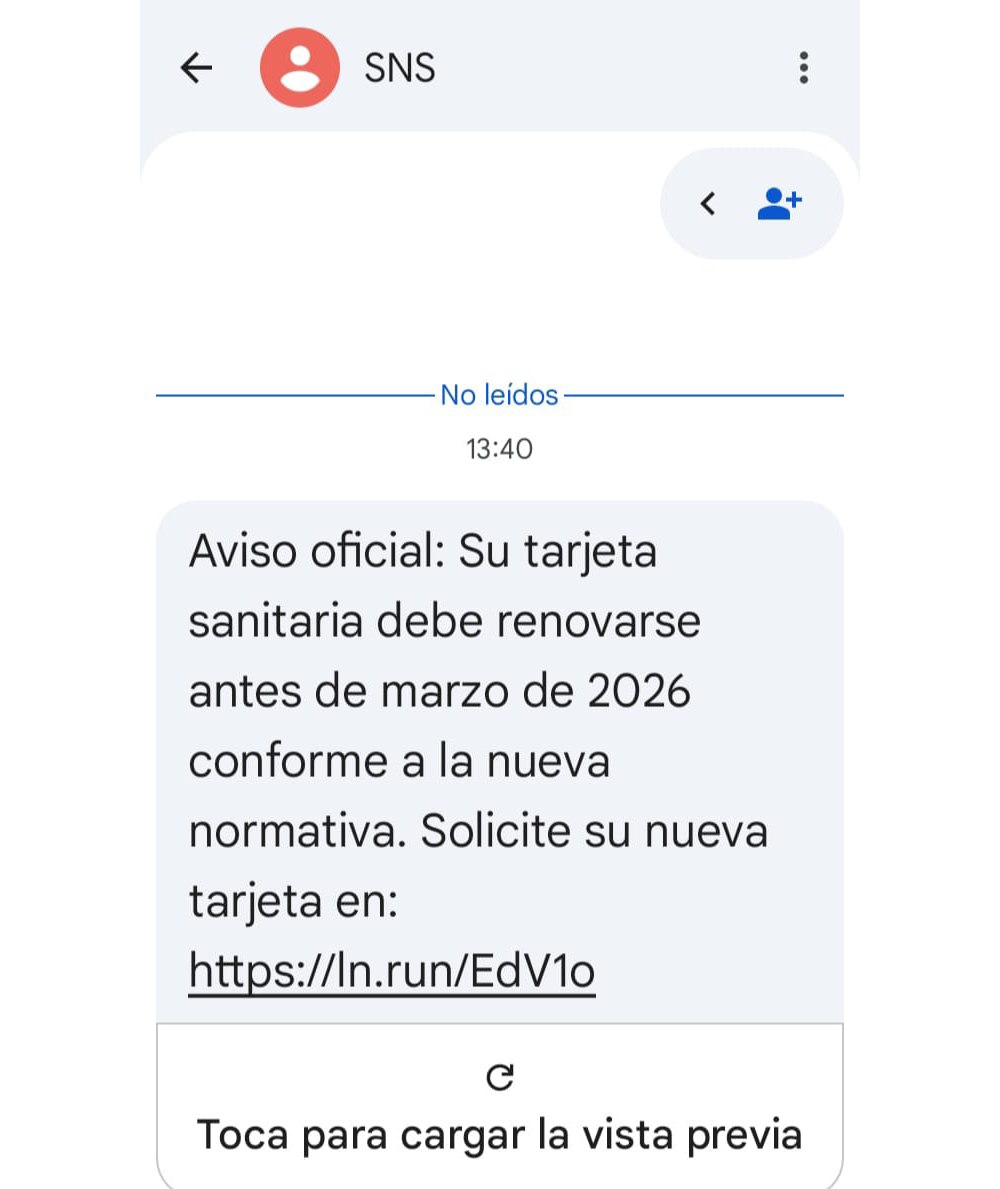Tap the three-dot overflow menu icon
Viewport: 1000px width, 1189px height.
803,68
